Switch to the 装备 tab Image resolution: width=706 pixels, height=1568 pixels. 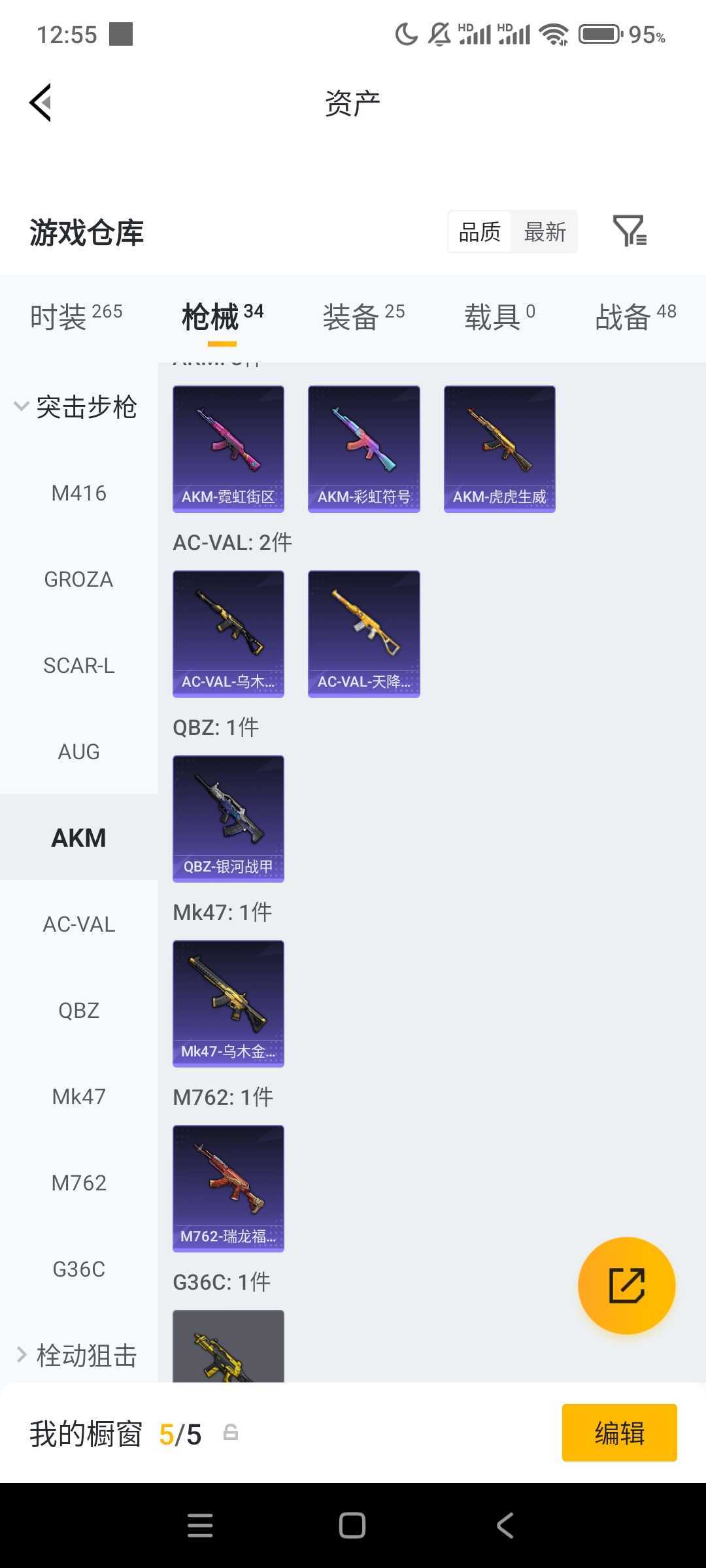tap(363, 317)
